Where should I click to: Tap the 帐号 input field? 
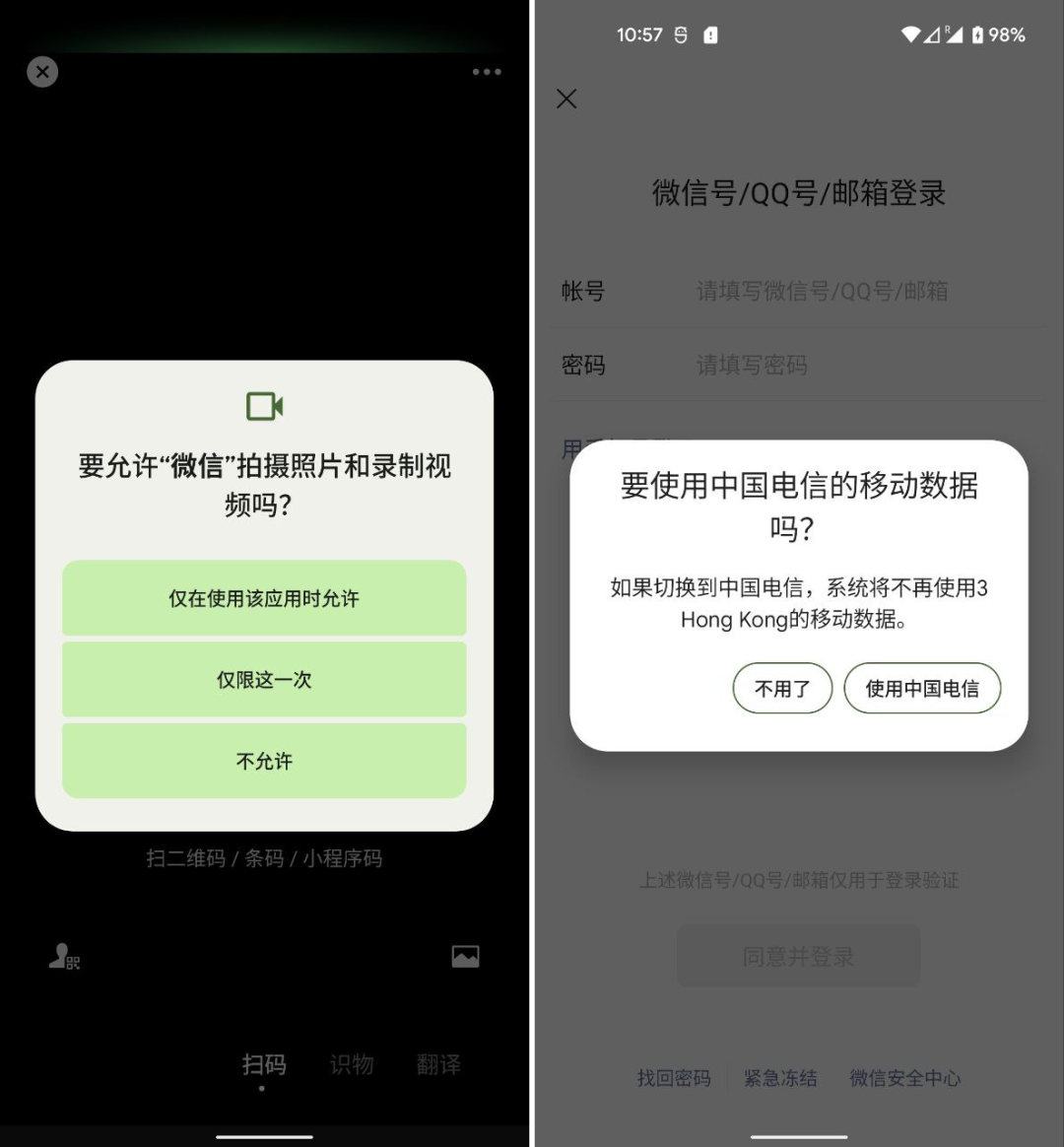[x=823, y=291]
